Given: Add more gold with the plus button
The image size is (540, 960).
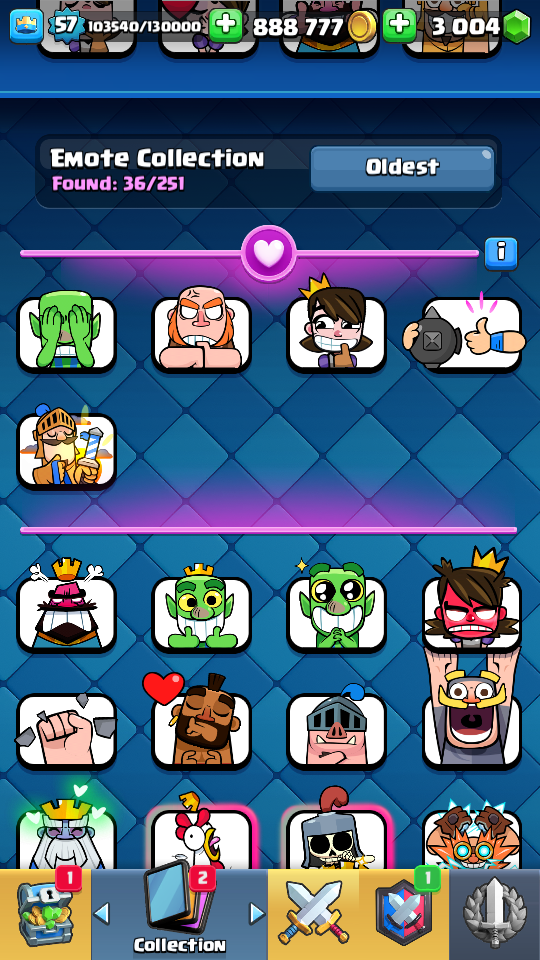Looking at the screenshot, I should point(225,26).
